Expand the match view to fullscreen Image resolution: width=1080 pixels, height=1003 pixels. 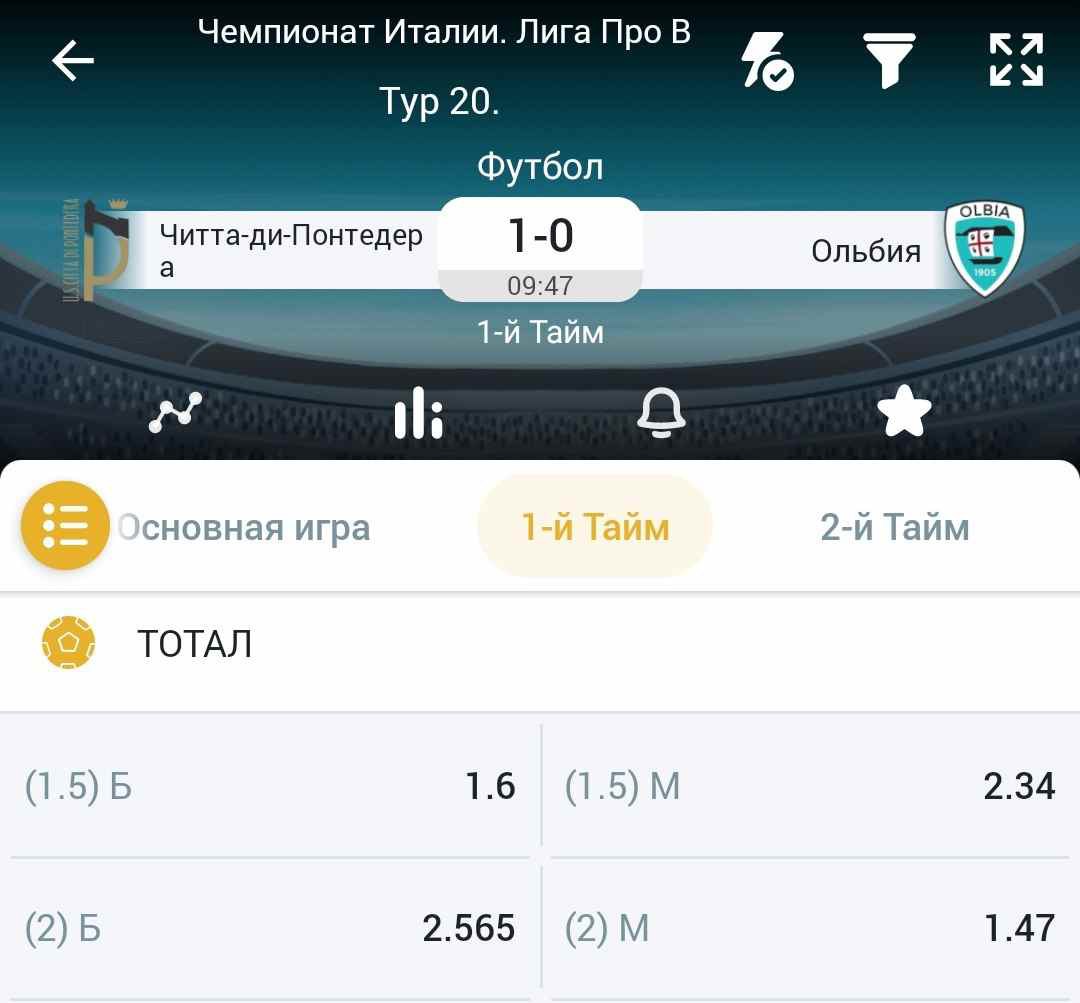[1016, 60]
